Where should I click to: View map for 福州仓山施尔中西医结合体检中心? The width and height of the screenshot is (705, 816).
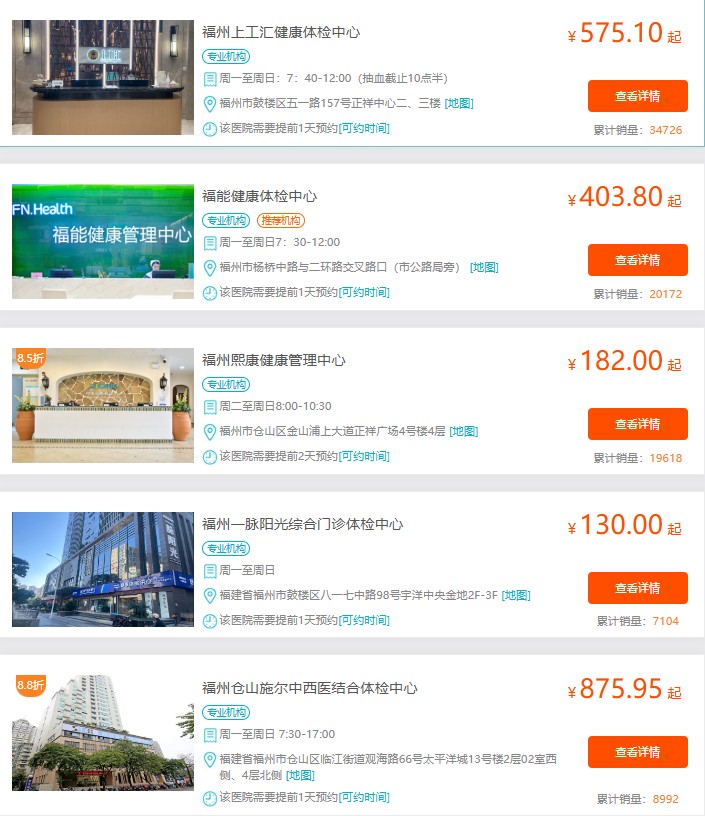click(300, 775)
